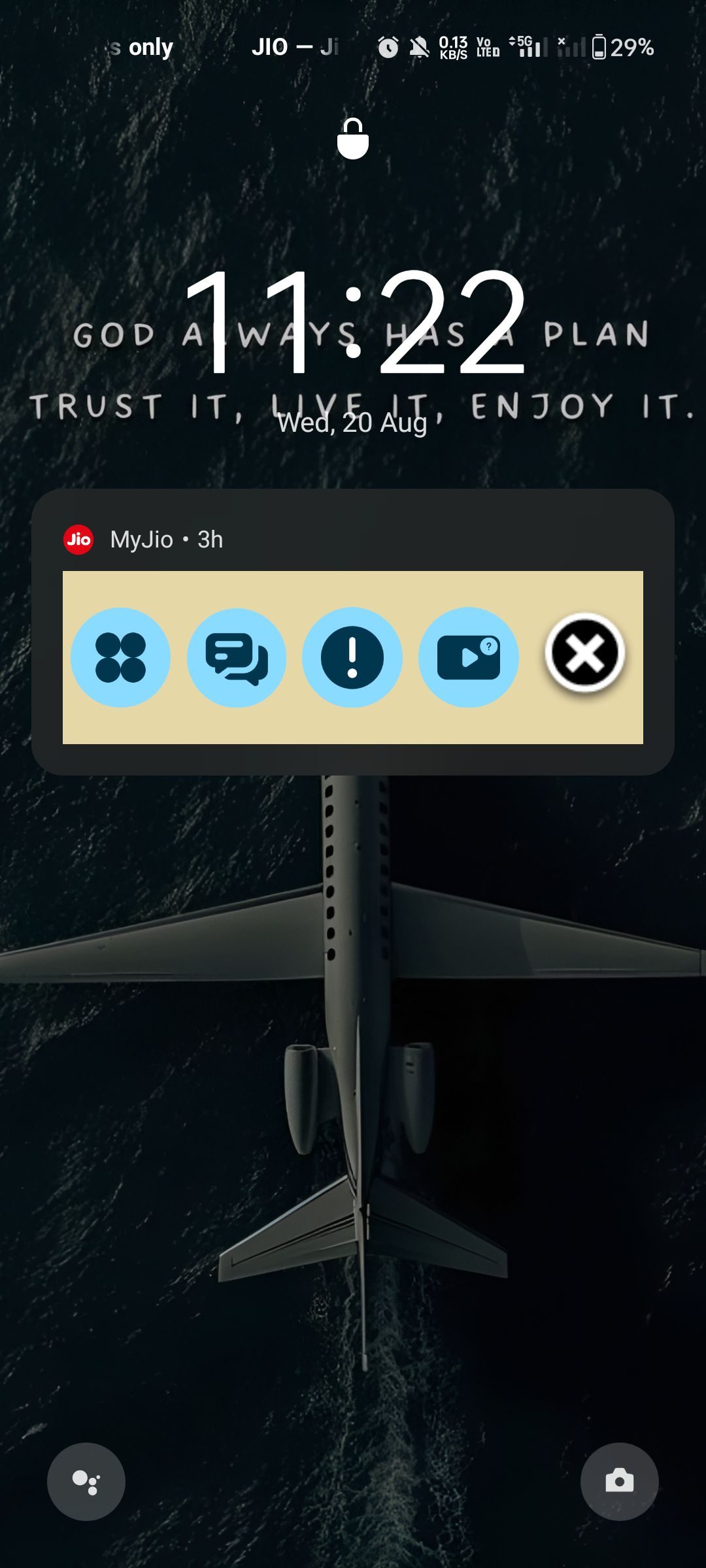Viewport: 706px width, 1568px height.
Task: Open the video help icon in the MyJio notification
Action: (x=469, y=657)
